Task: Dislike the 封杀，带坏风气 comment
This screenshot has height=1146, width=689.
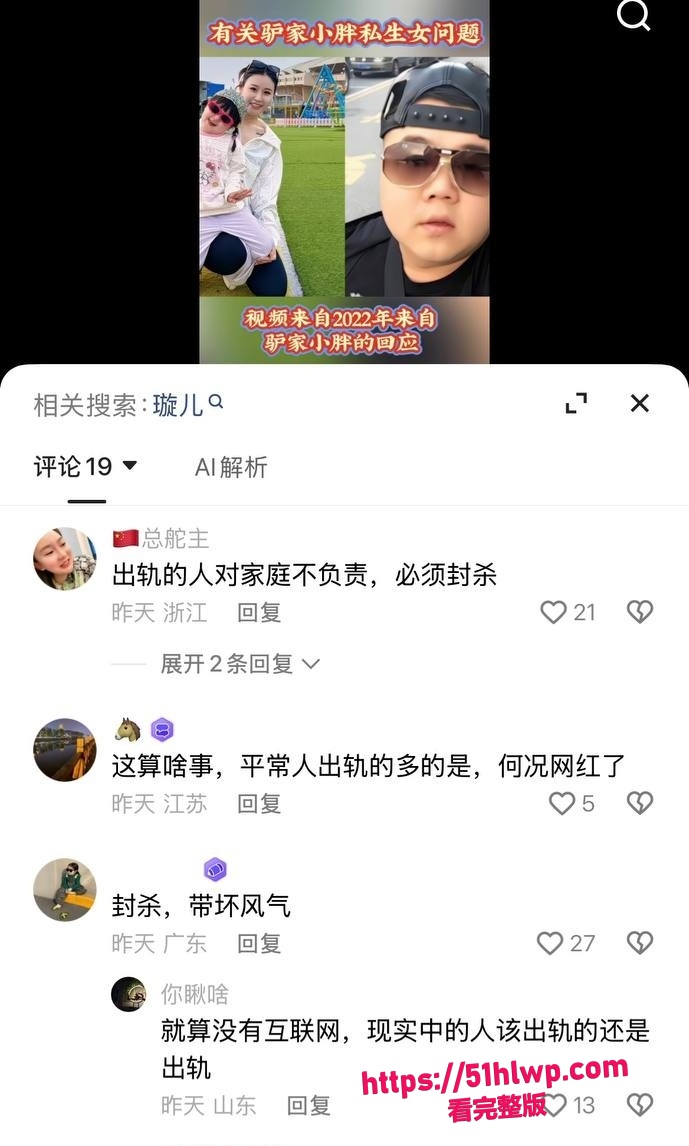Action: 639,943
